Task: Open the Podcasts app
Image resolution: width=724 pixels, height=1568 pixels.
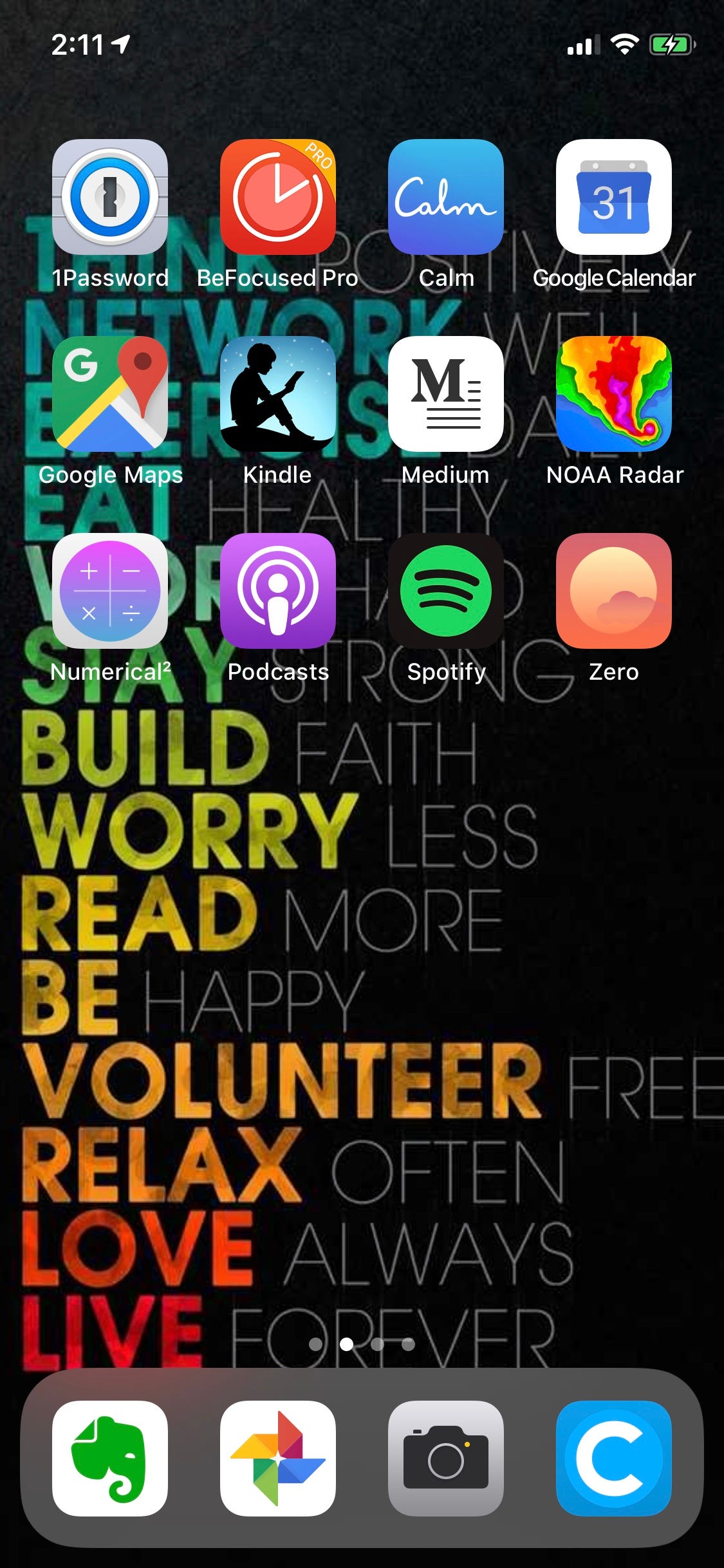Action: [278, 591]
